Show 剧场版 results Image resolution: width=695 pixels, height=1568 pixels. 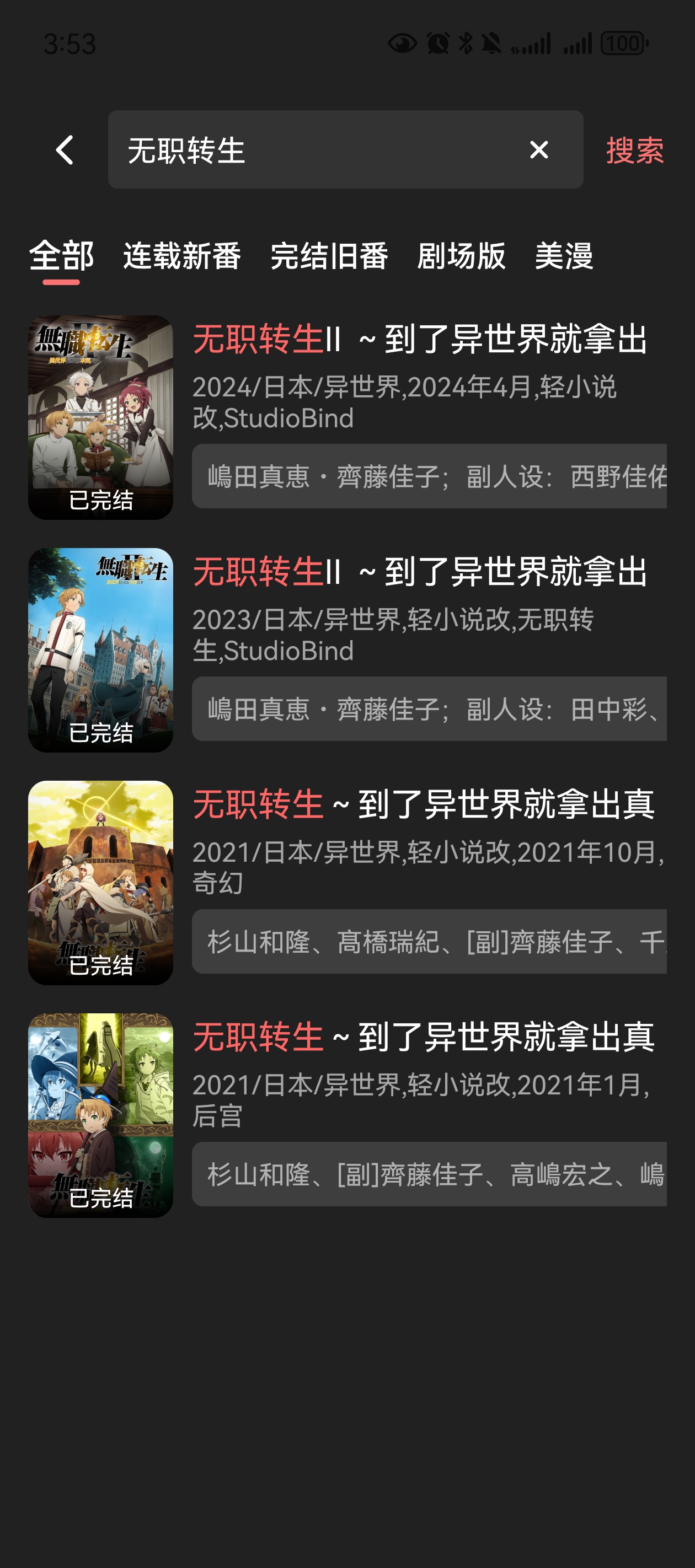[461, 256]
